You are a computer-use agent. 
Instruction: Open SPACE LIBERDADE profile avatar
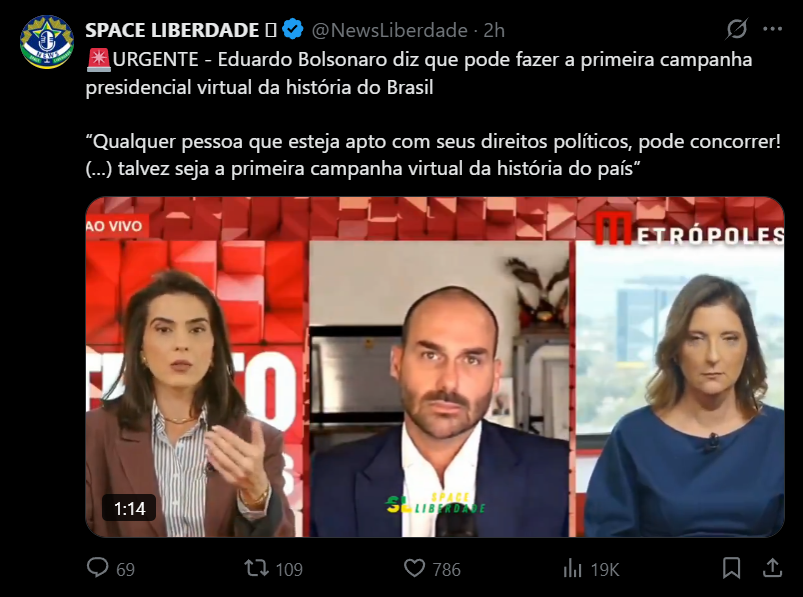46,41
